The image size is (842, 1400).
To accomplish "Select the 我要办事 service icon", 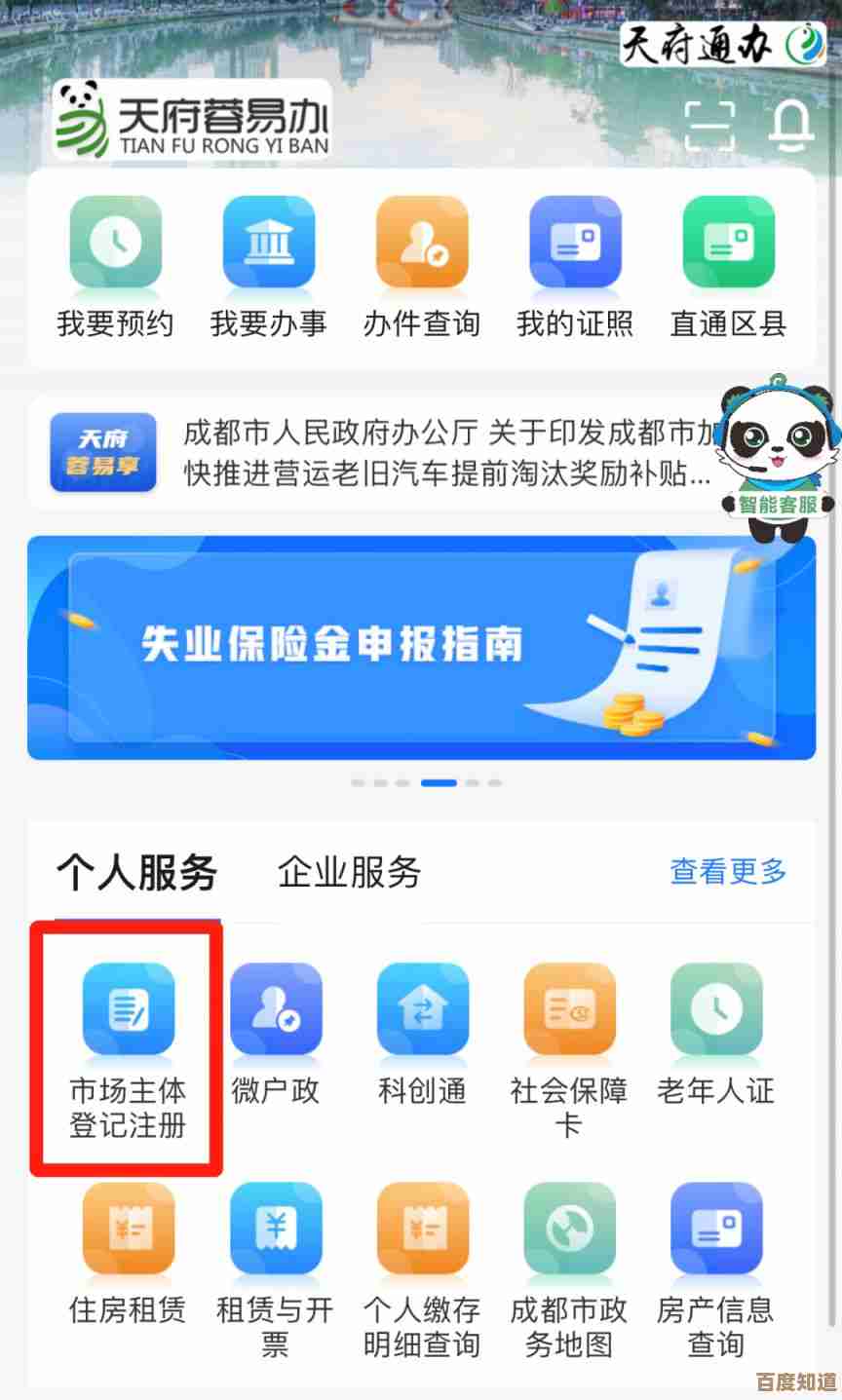I will coord(269,263).
